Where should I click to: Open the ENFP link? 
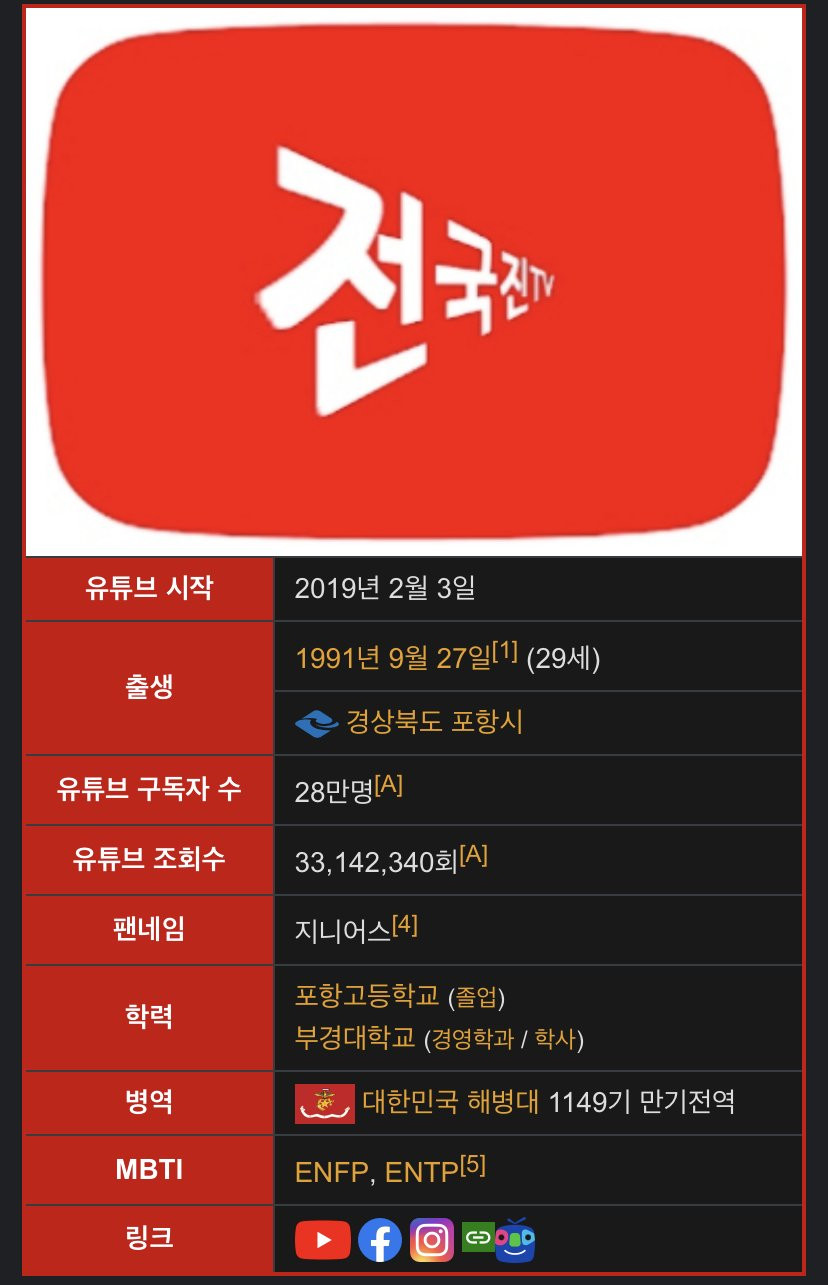click(x=331, y=1171)
